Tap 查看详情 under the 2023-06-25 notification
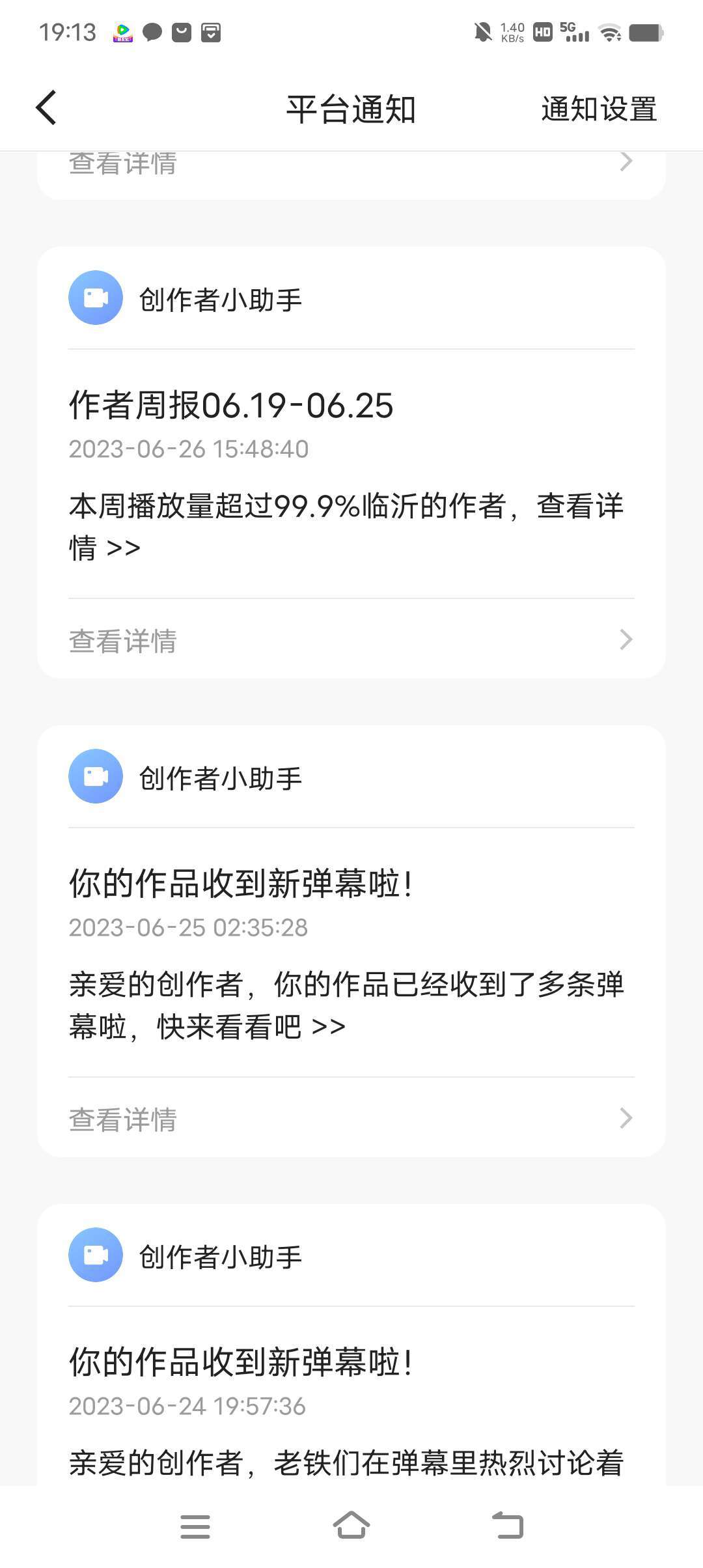 (351, 1119)
